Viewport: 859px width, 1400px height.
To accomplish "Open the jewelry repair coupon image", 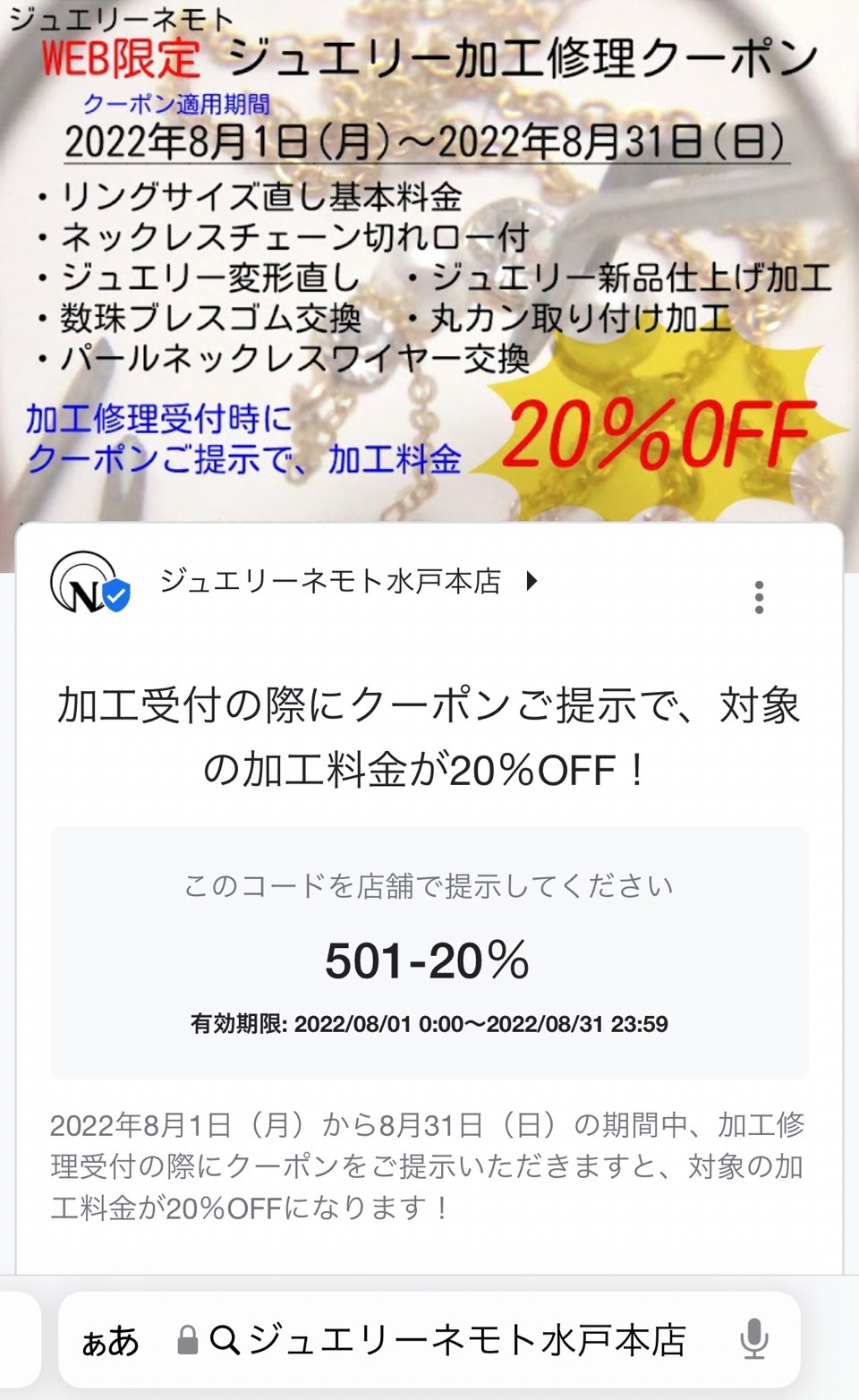I will [x=429, y=260].
